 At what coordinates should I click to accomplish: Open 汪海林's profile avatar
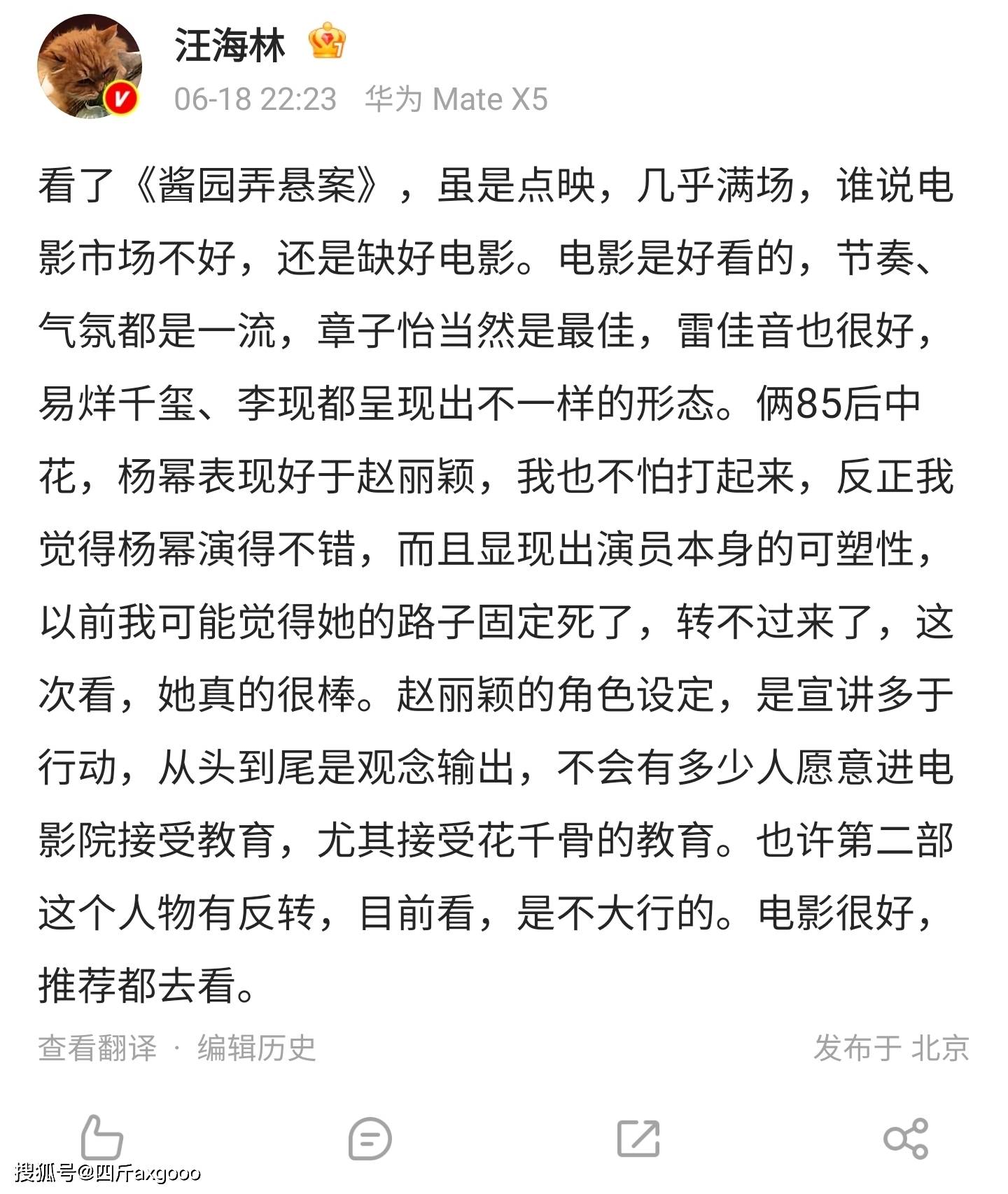(x=89, y=66)
